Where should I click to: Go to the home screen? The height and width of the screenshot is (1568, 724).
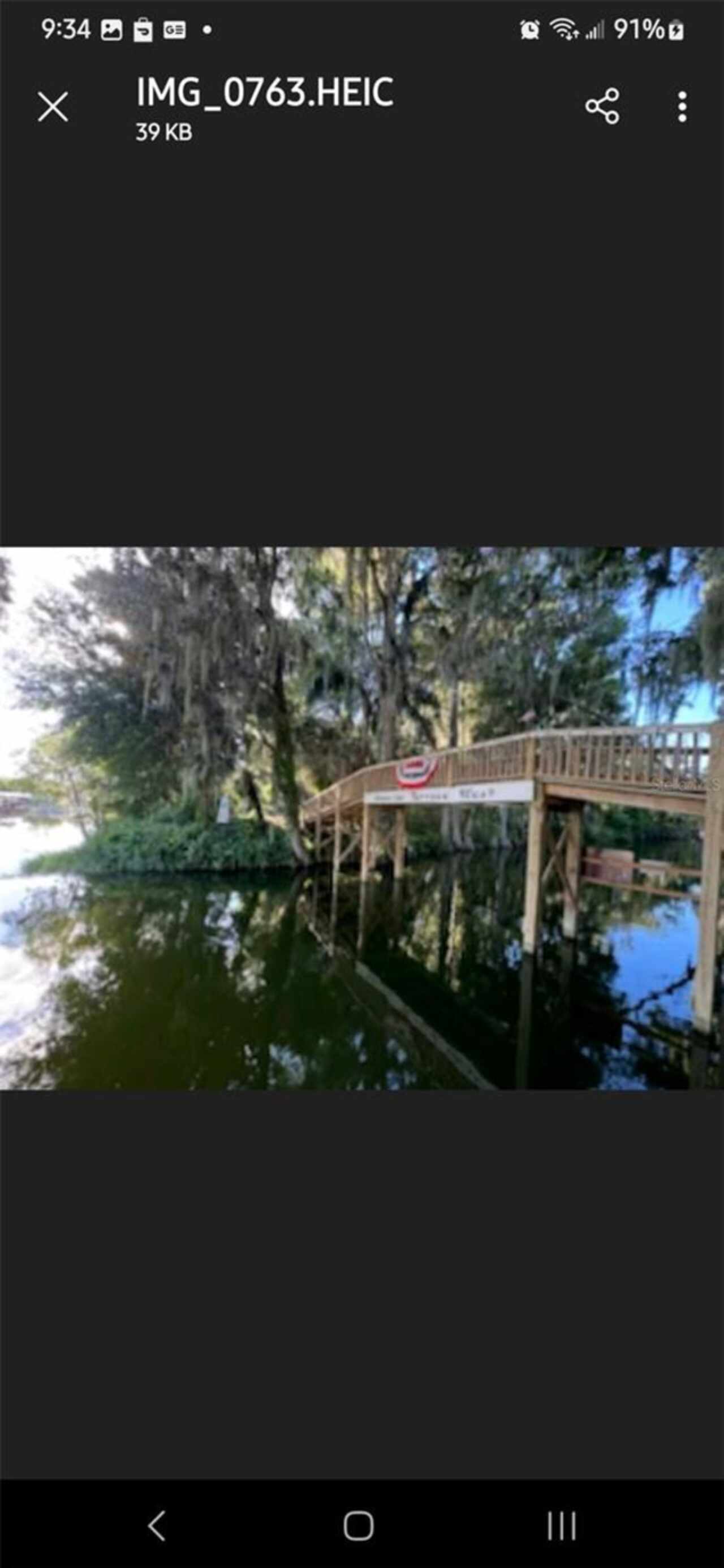(x=358, y=1526)
